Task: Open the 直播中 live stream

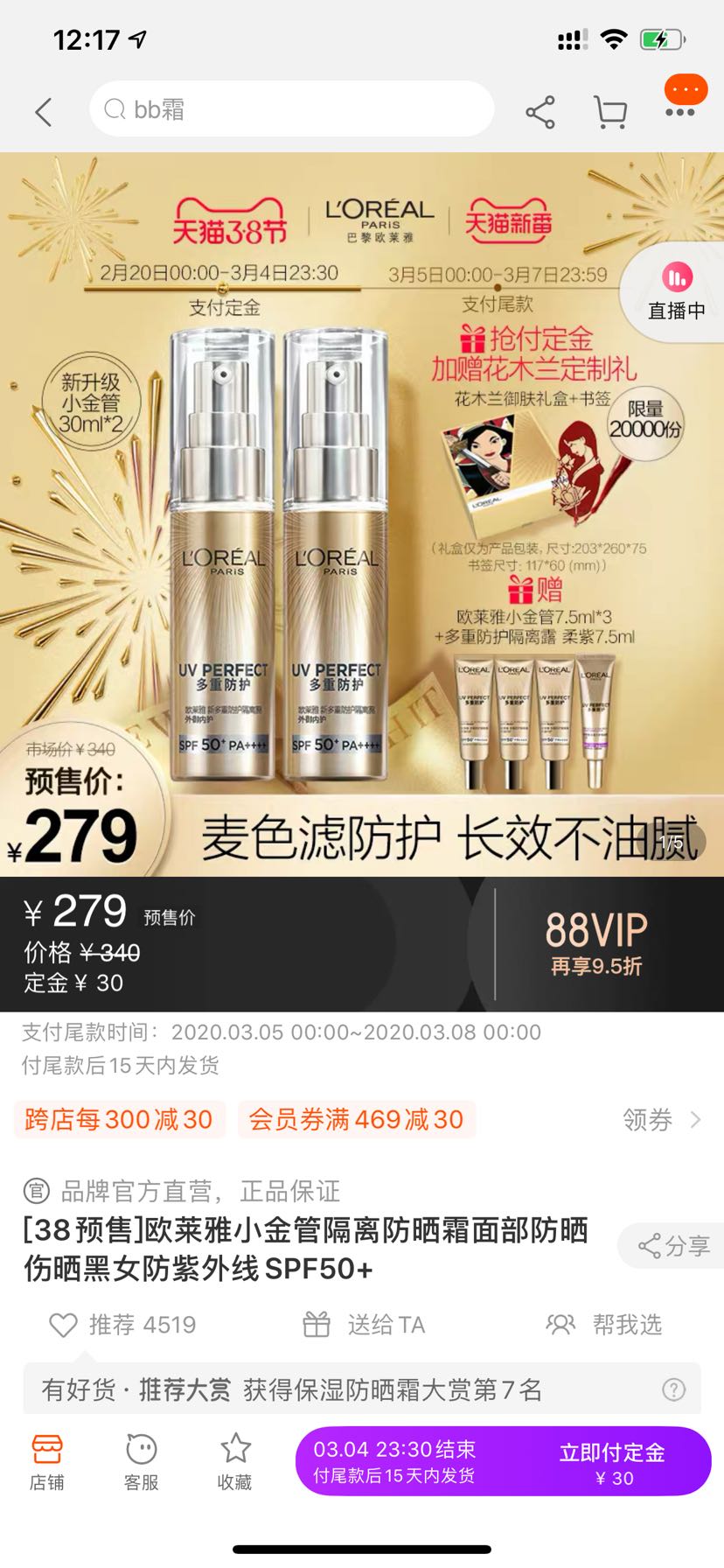Action: pyautogui.click(x=676, y=292)
